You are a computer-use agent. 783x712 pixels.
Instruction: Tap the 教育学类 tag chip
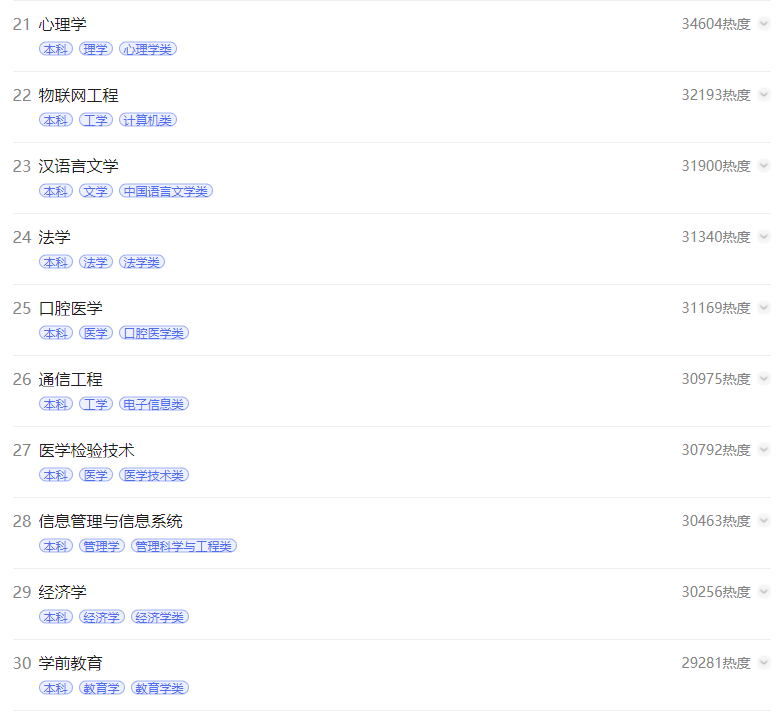pyautogui.click(x=160, y=688)
